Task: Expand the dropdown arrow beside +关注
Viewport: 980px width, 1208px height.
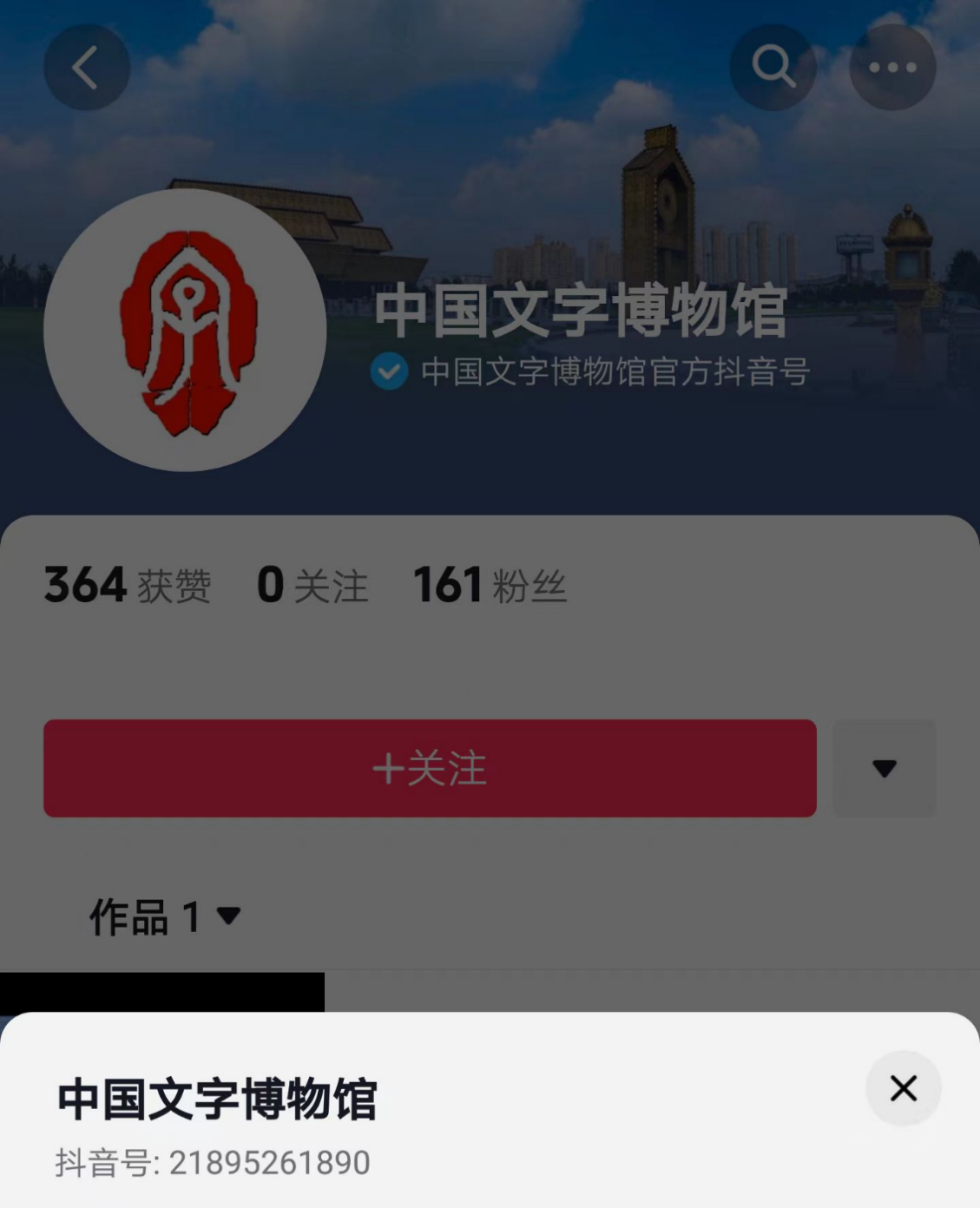Action: (x=884, y=768)
